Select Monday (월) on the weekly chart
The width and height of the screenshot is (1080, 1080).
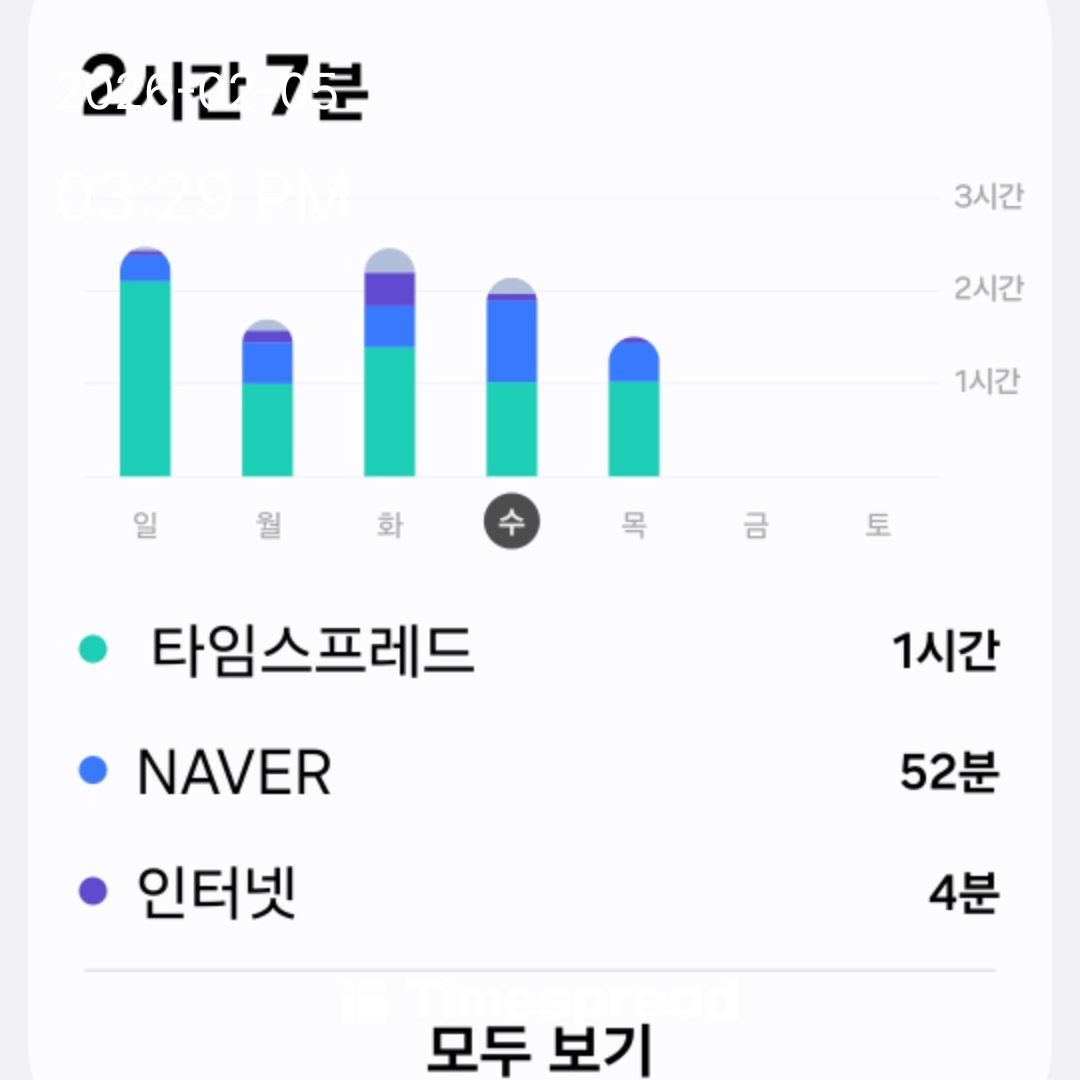pyautogui.click(x=267, y=524)
